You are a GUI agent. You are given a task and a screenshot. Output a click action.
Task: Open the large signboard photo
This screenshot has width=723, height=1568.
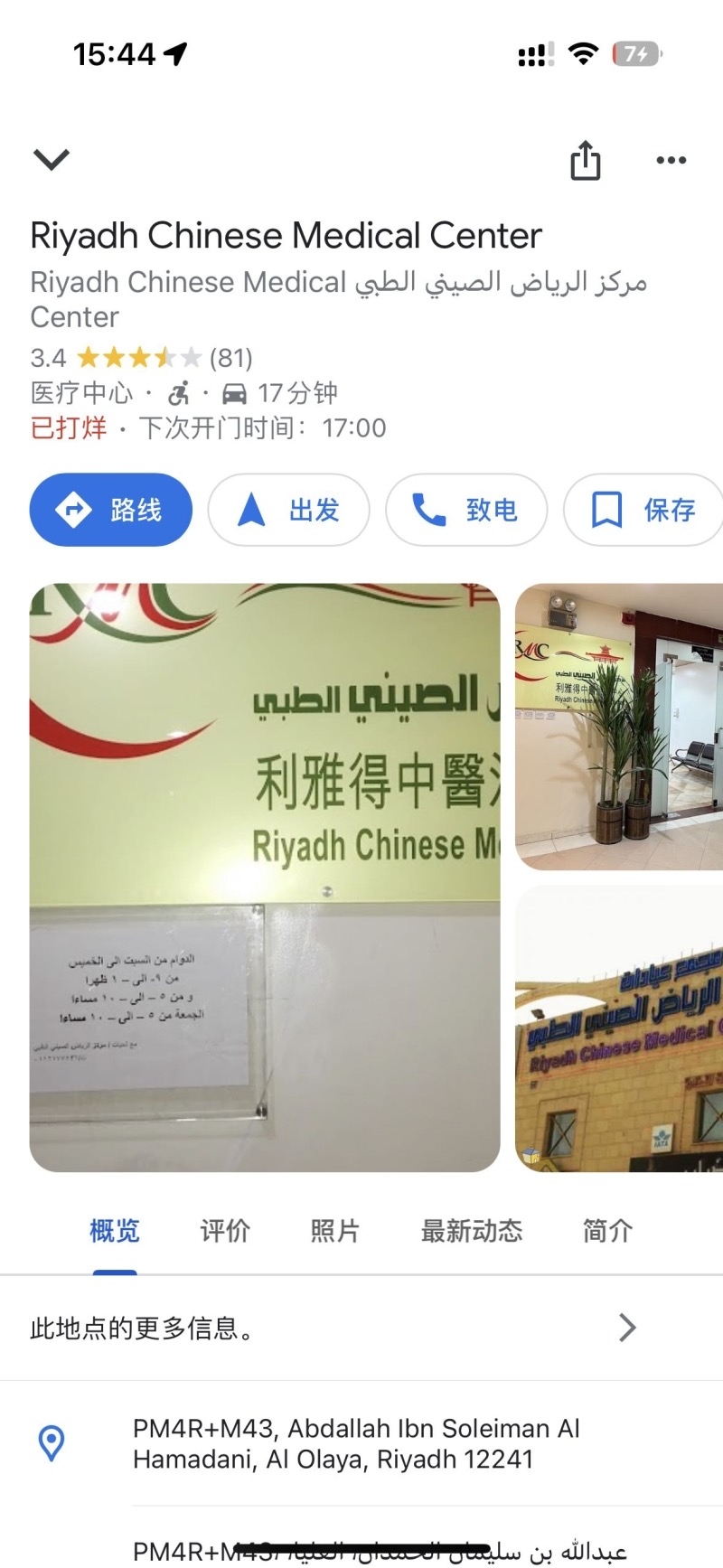(x=265, y=877)
